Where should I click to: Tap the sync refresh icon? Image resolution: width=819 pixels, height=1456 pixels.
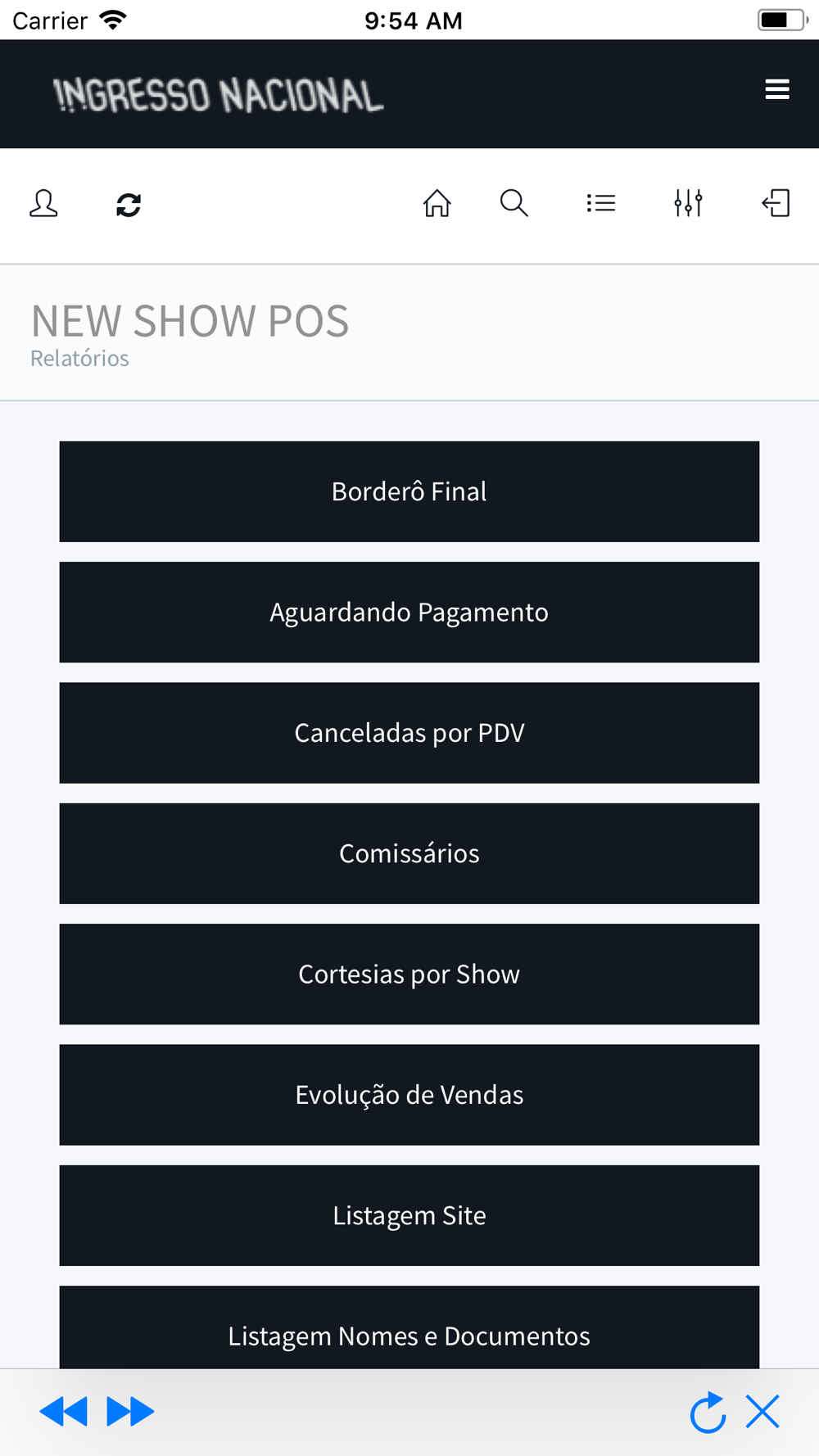tap(129, 204)
